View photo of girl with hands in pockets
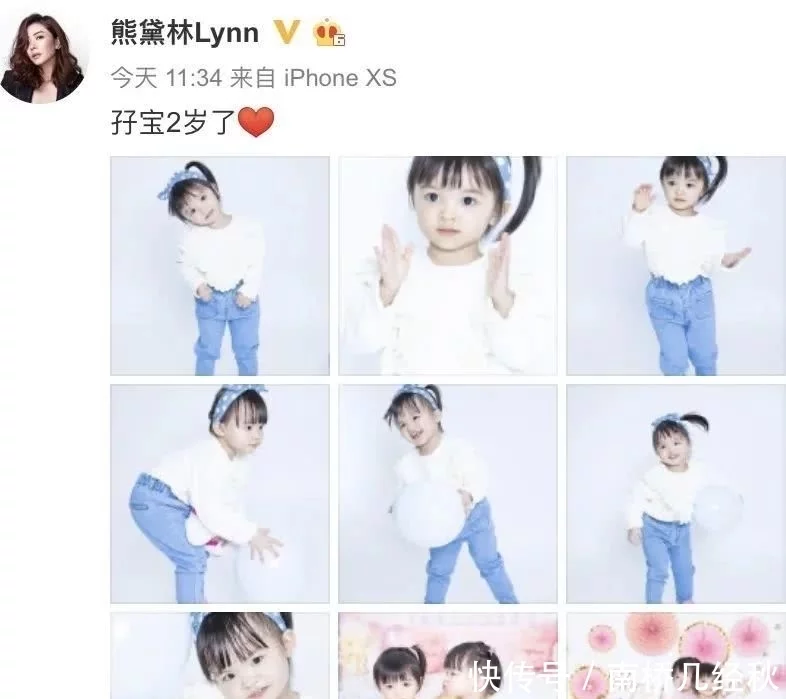786x699 pixels. coord(219,266)
